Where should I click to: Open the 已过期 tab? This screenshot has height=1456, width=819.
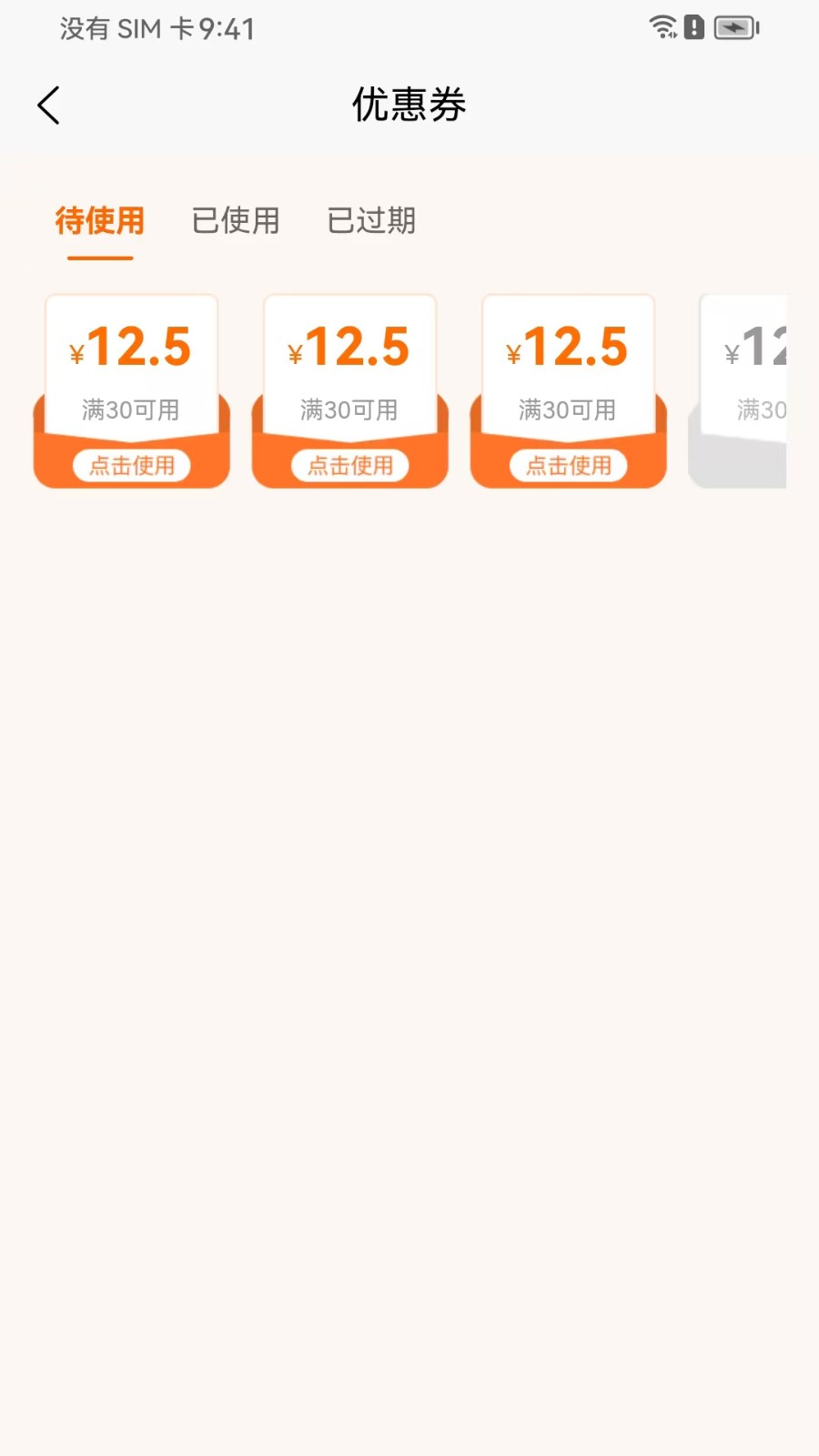pos(370,221)
